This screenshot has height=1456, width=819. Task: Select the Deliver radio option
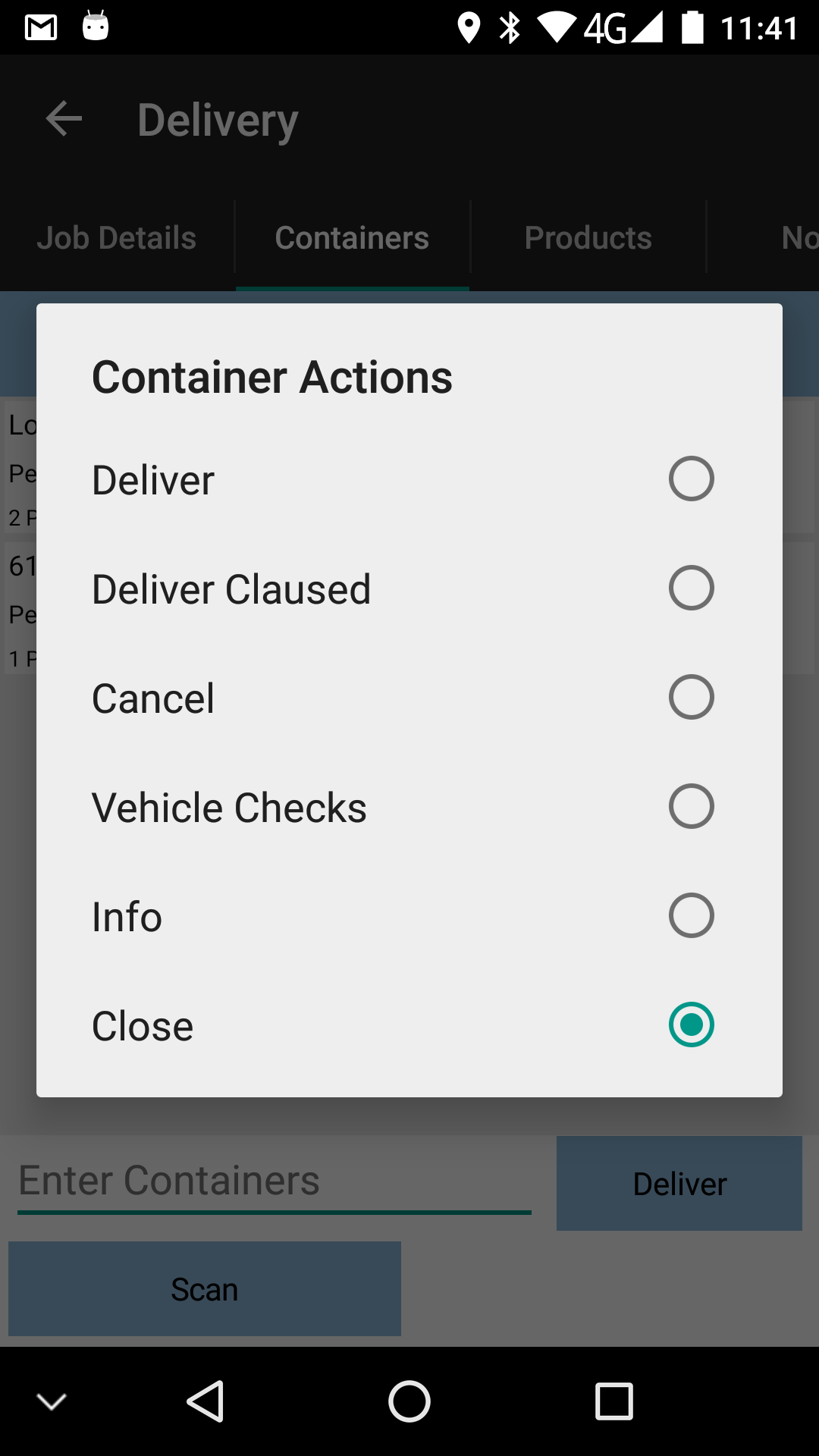point(409,479)
